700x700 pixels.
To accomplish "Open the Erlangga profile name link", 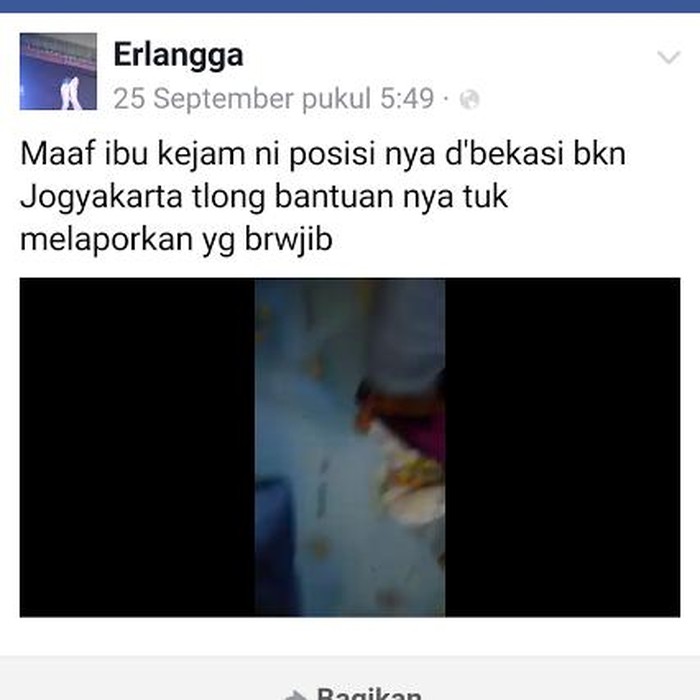I will (x=178, y=55).
